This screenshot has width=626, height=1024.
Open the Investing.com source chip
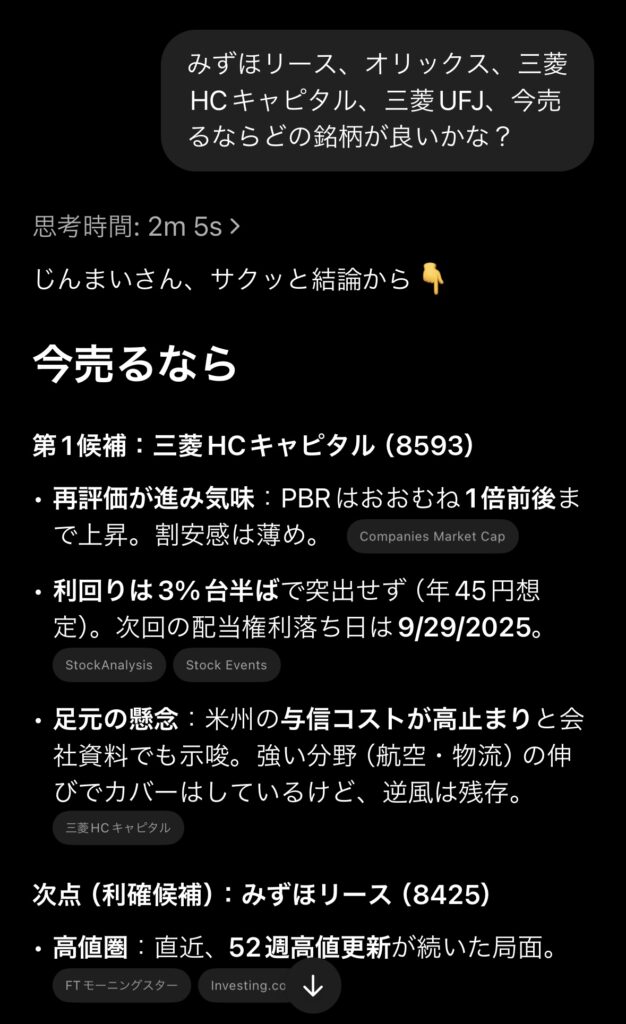coord(246,985)
